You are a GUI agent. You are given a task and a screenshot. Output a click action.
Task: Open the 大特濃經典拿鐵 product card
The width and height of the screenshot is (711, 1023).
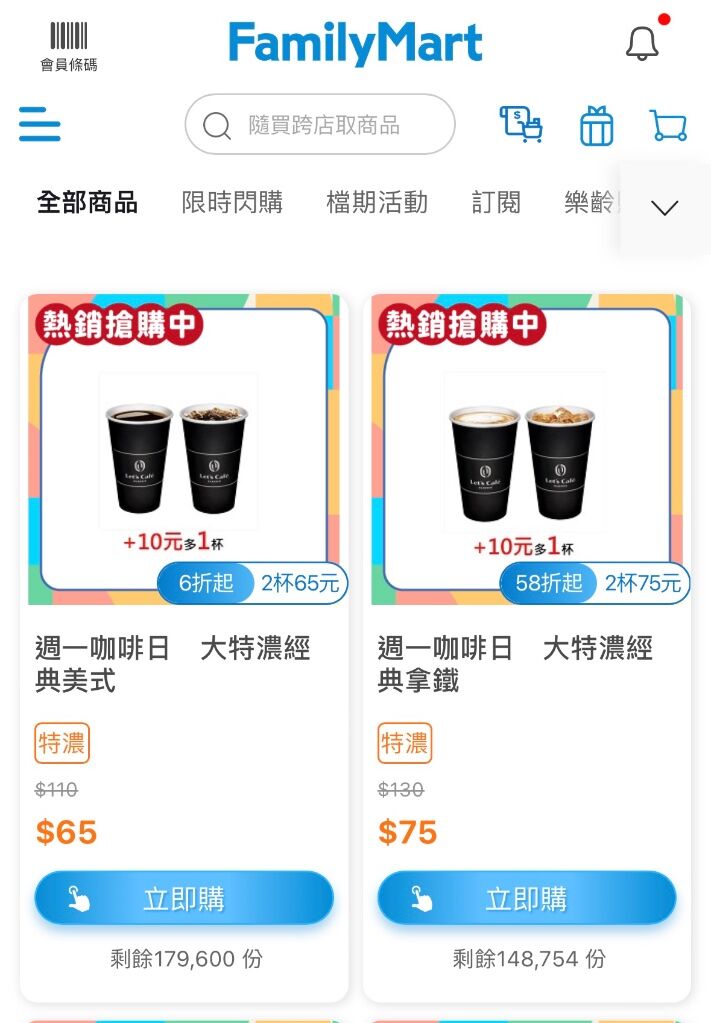click(x=526, y=450)
